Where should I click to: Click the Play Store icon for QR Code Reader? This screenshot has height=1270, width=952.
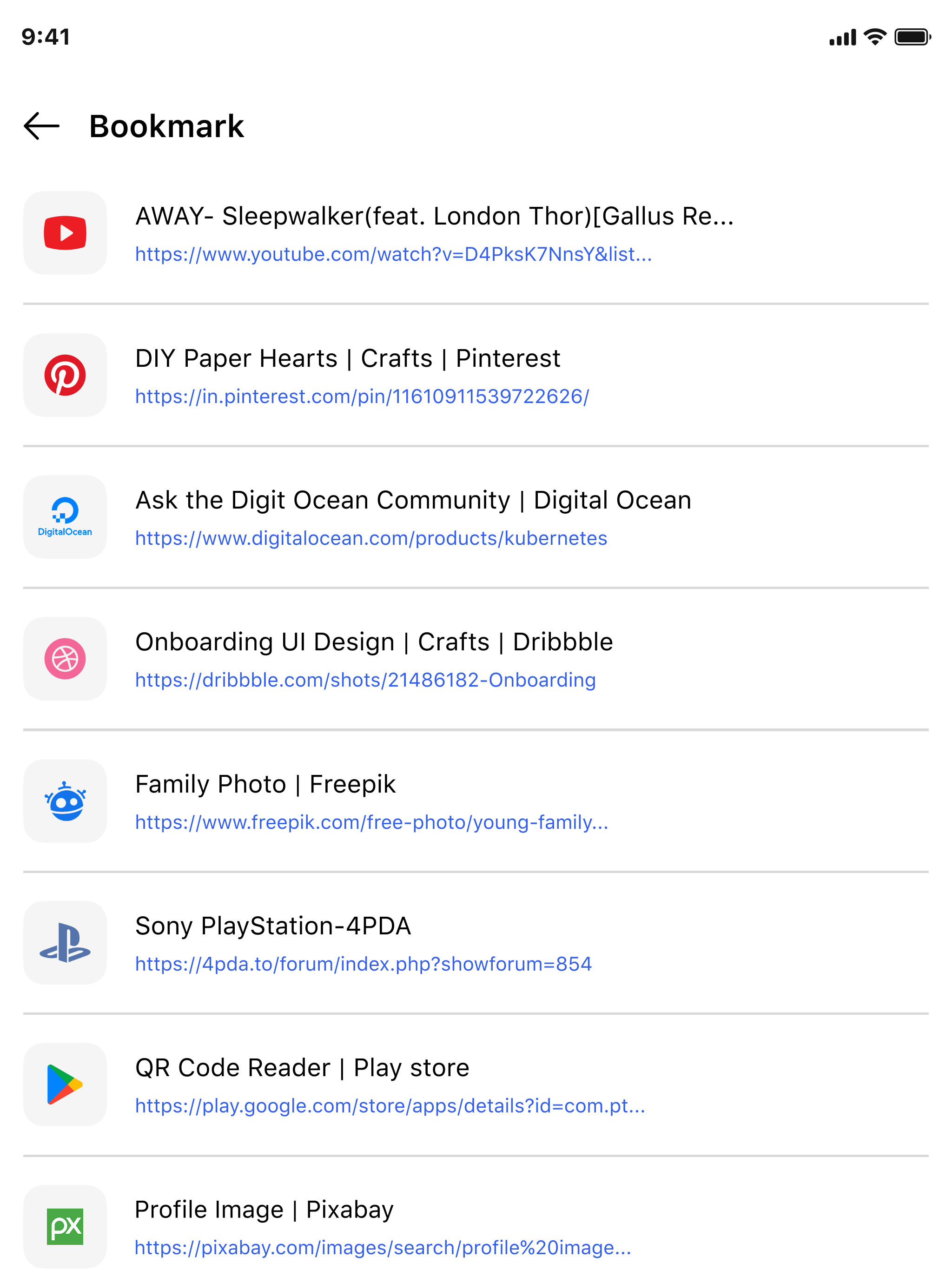coord(64,1085)
